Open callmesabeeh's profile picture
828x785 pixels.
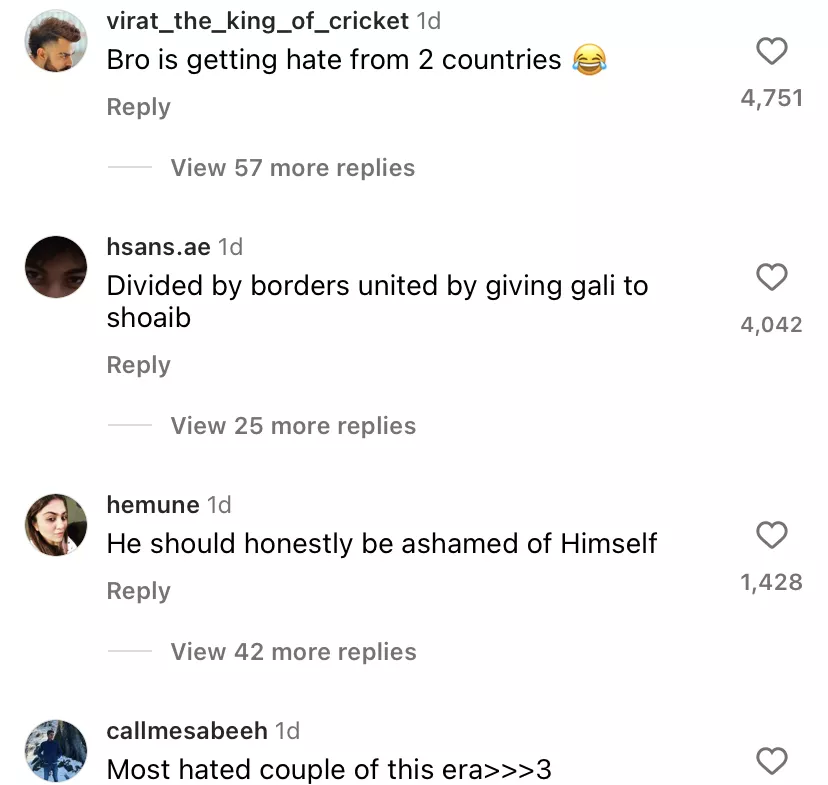pos(56,750)
